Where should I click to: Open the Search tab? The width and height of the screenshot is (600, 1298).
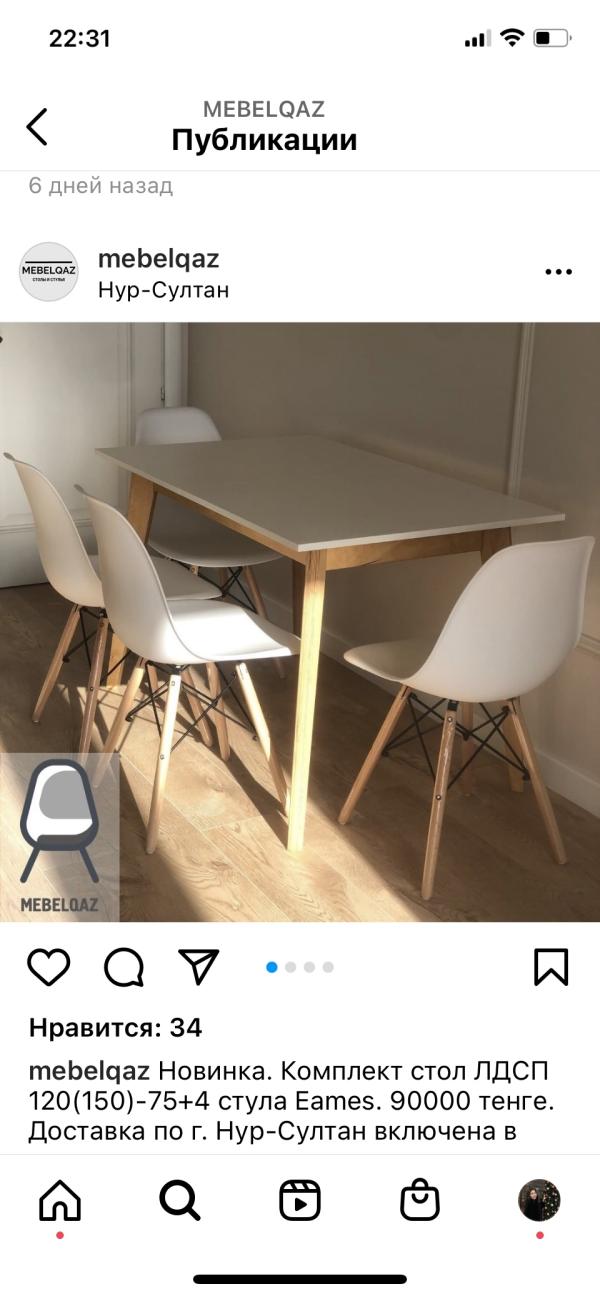(180, 1200)
